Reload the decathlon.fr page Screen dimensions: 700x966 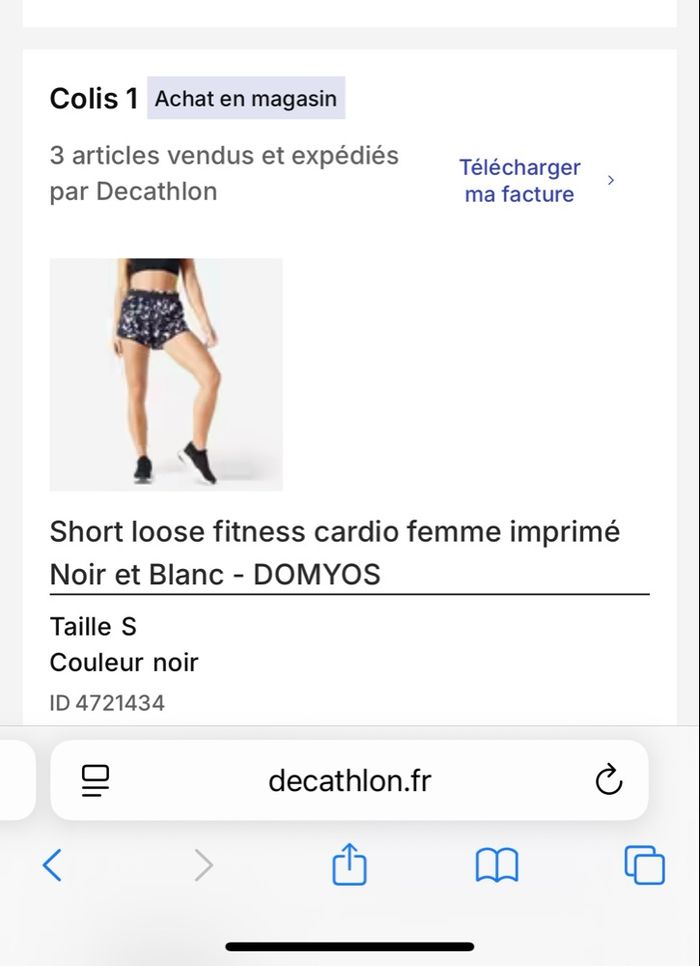tap(608, 780)
